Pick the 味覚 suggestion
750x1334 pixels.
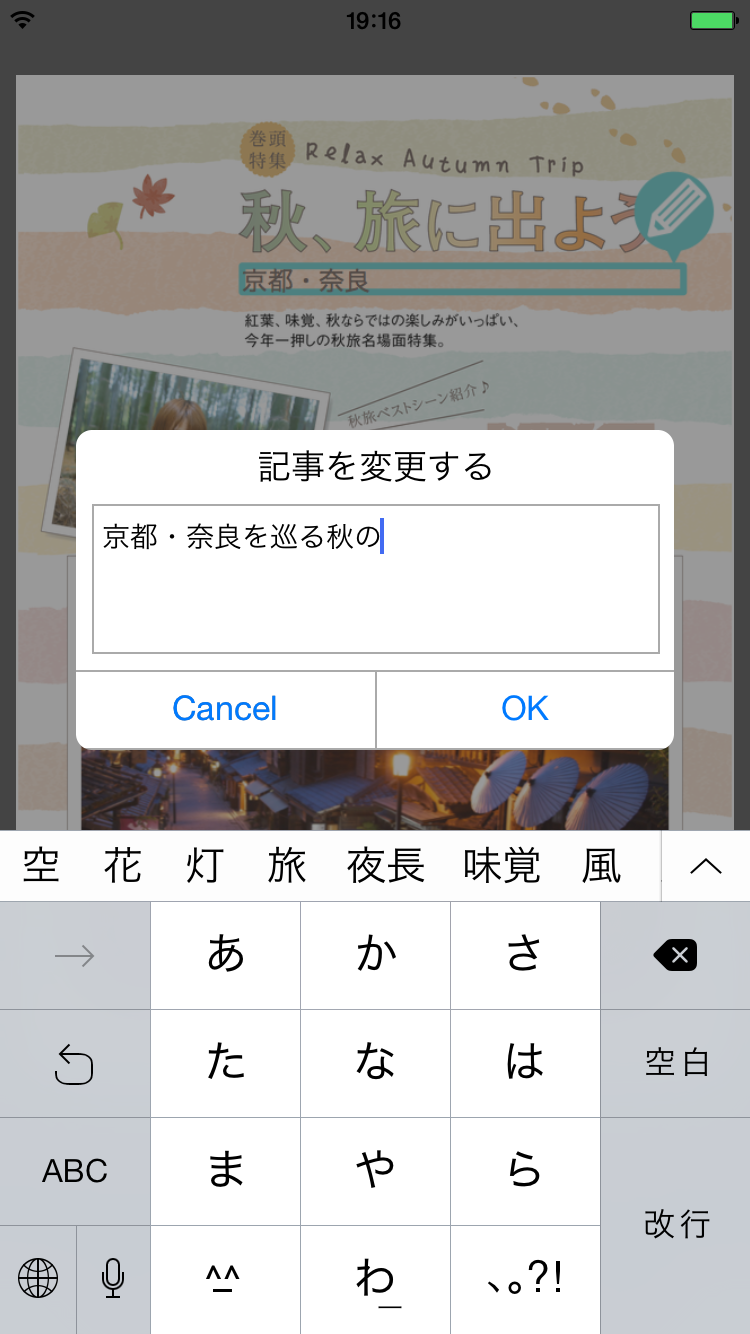click(502, 866)
